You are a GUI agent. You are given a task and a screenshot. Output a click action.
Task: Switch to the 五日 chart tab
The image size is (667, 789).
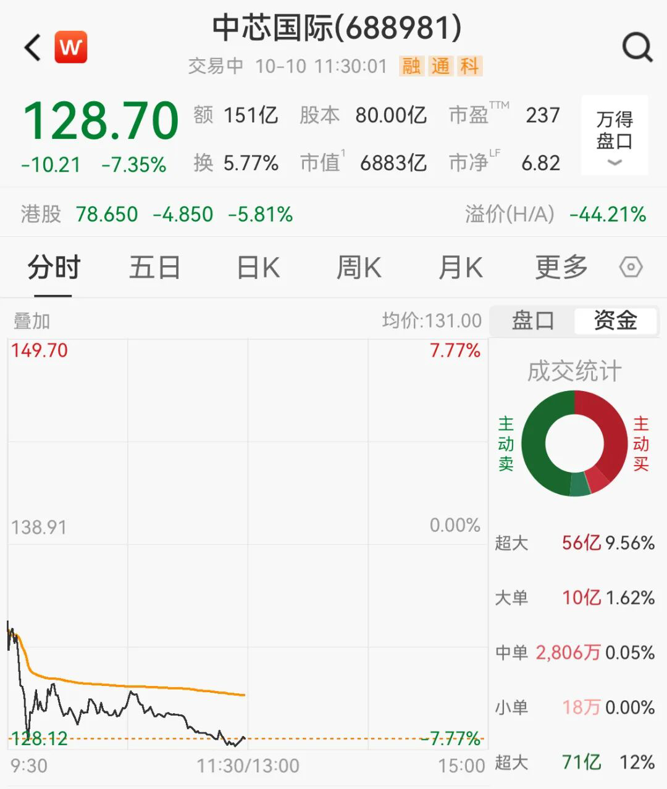(x=155, y=267)
